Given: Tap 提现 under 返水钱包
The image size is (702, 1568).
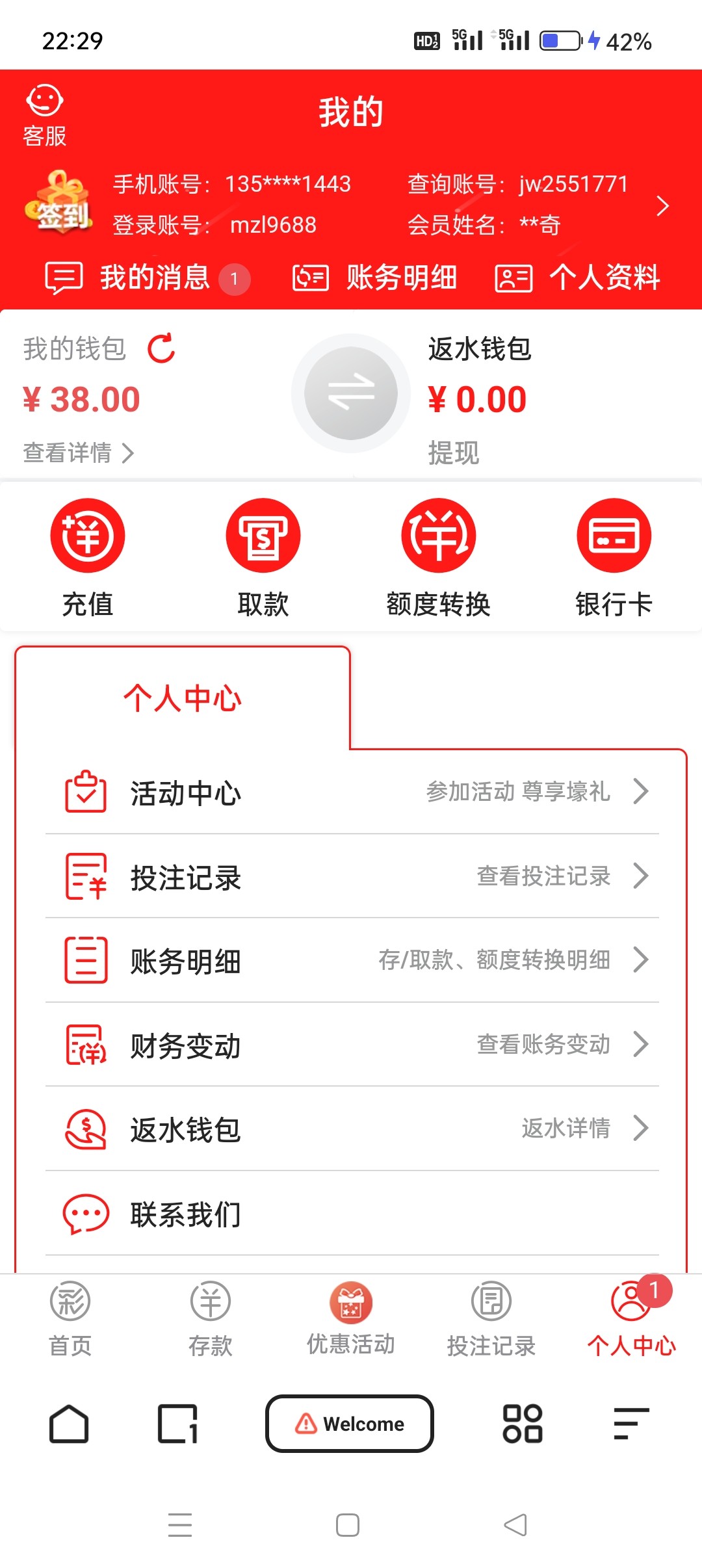Looking at the screenshot, I should click(x=455, y=454).
